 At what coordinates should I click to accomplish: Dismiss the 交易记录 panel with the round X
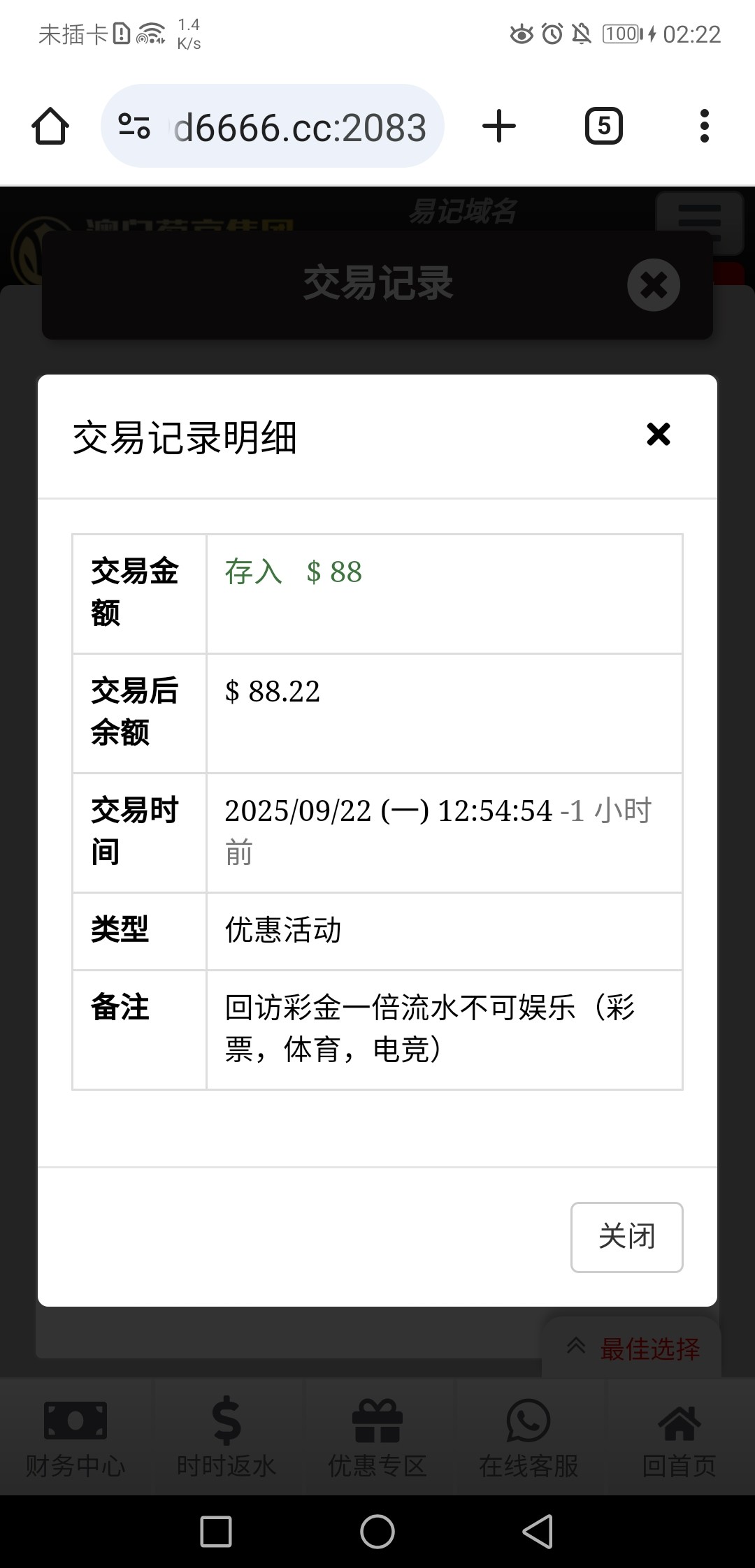(x=654, y=285)
